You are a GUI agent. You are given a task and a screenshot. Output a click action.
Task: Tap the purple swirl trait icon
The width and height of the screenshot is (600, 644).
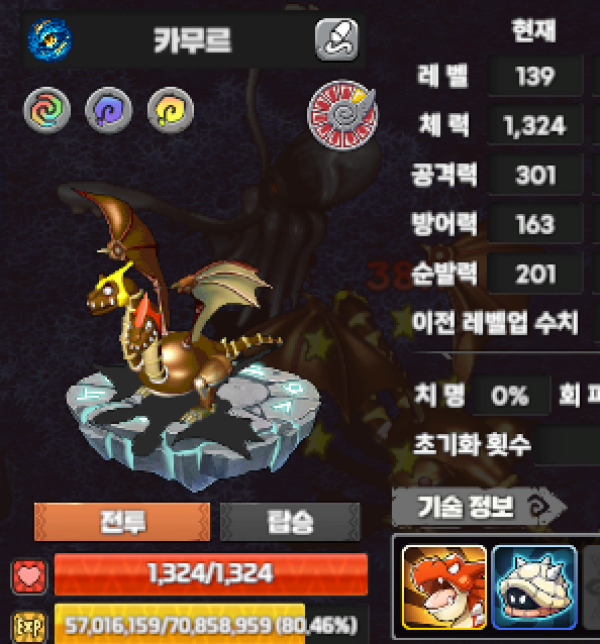pos(108,109)
